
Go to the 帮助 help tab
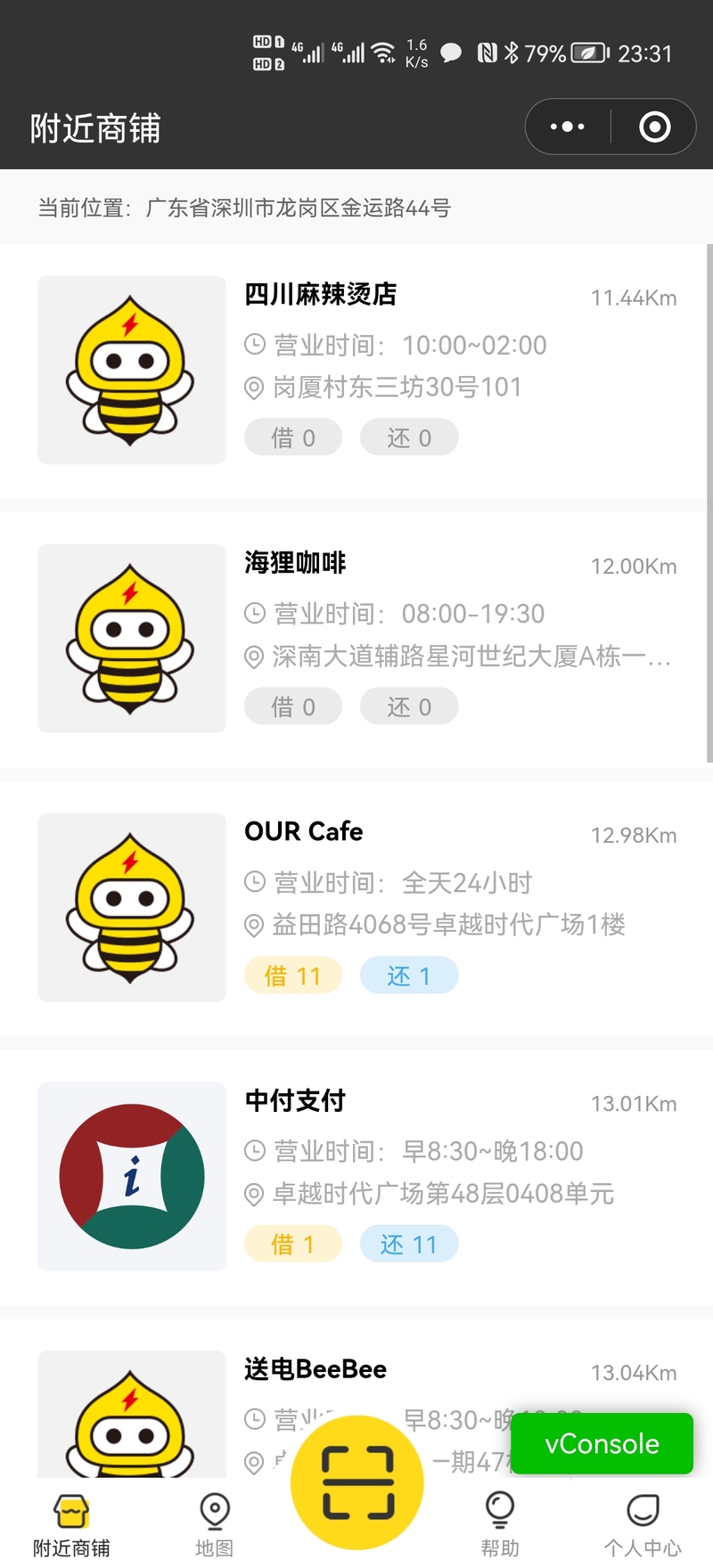500,1525
